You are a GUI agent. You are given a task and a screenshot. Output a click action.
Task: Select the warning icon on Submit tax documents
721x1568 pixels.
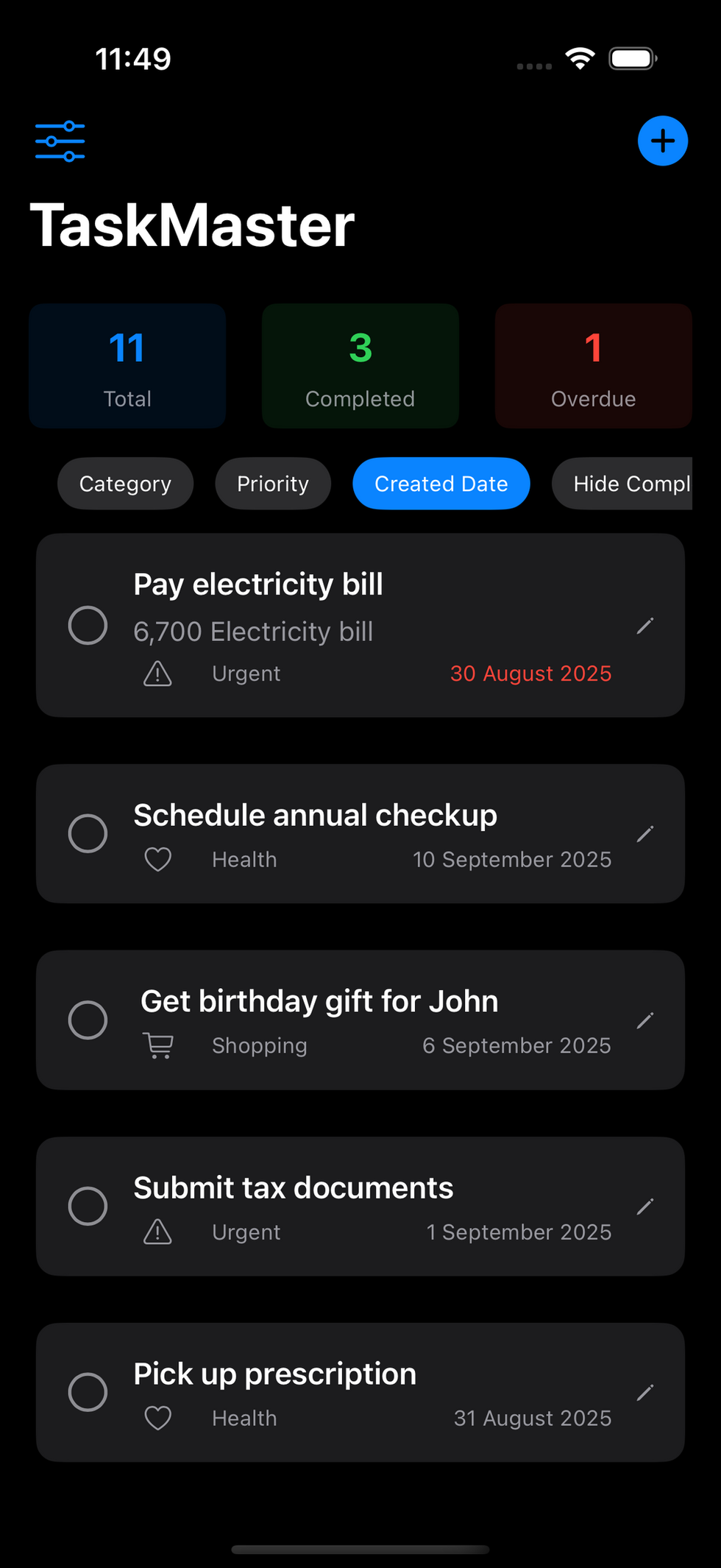click(x=157, y=1232)
